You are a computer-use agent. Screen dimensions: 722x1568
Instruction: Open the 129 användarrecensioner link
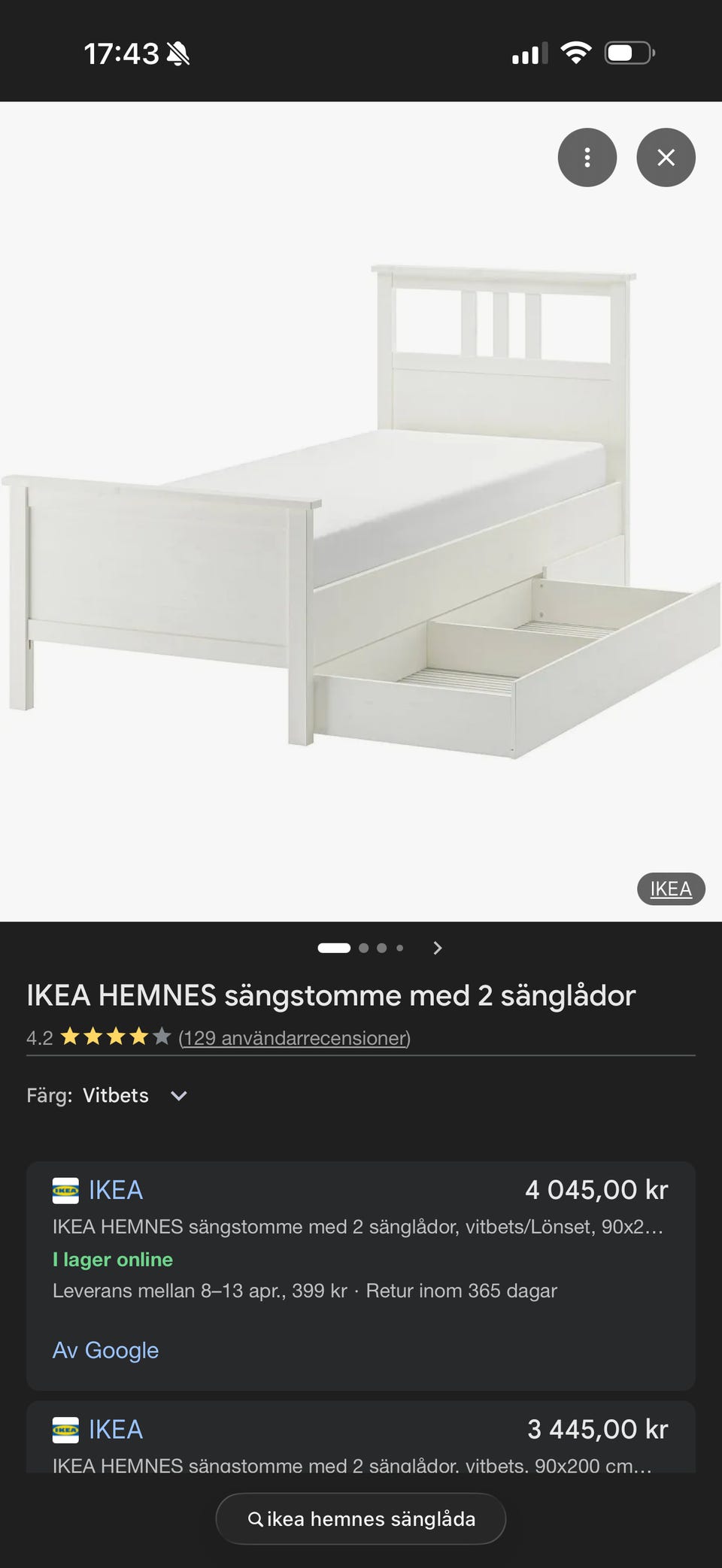293,1037
